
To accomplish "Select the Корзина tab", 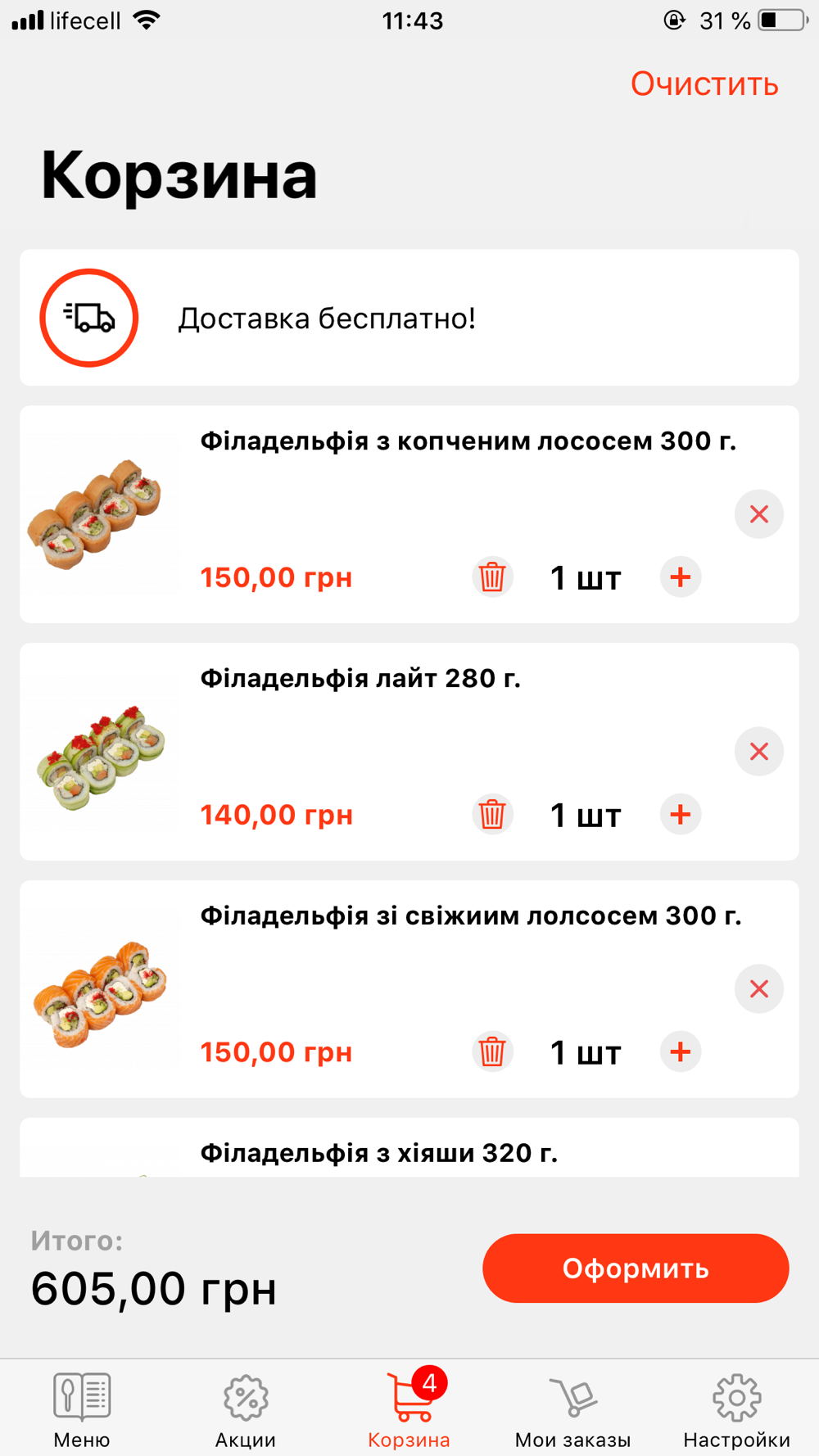I will (x=409, y=1410).
